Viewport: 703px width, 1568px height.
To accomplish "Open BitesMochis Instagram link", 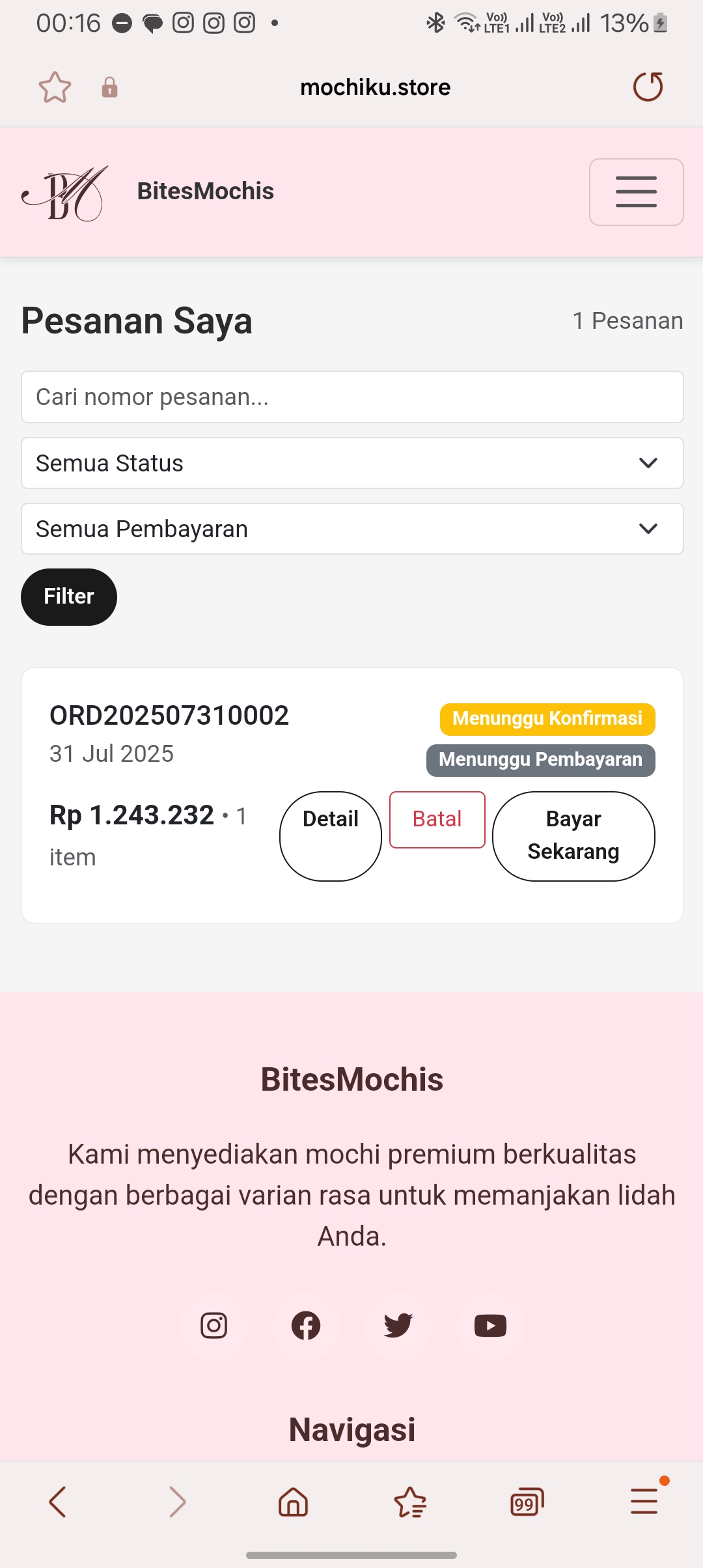I will coord(214,1326).
